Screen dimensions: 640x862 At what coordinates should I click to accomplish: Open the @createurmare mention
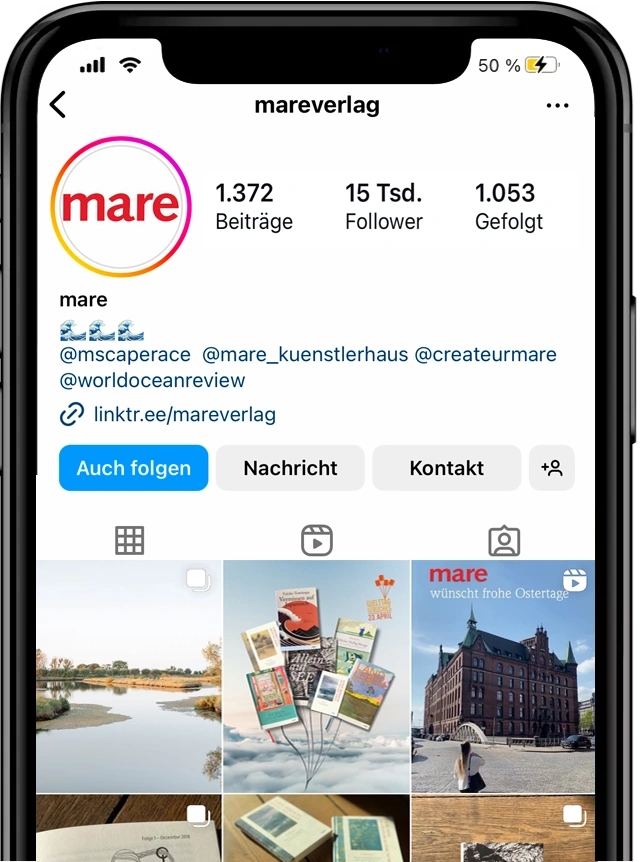click(485, 355)
